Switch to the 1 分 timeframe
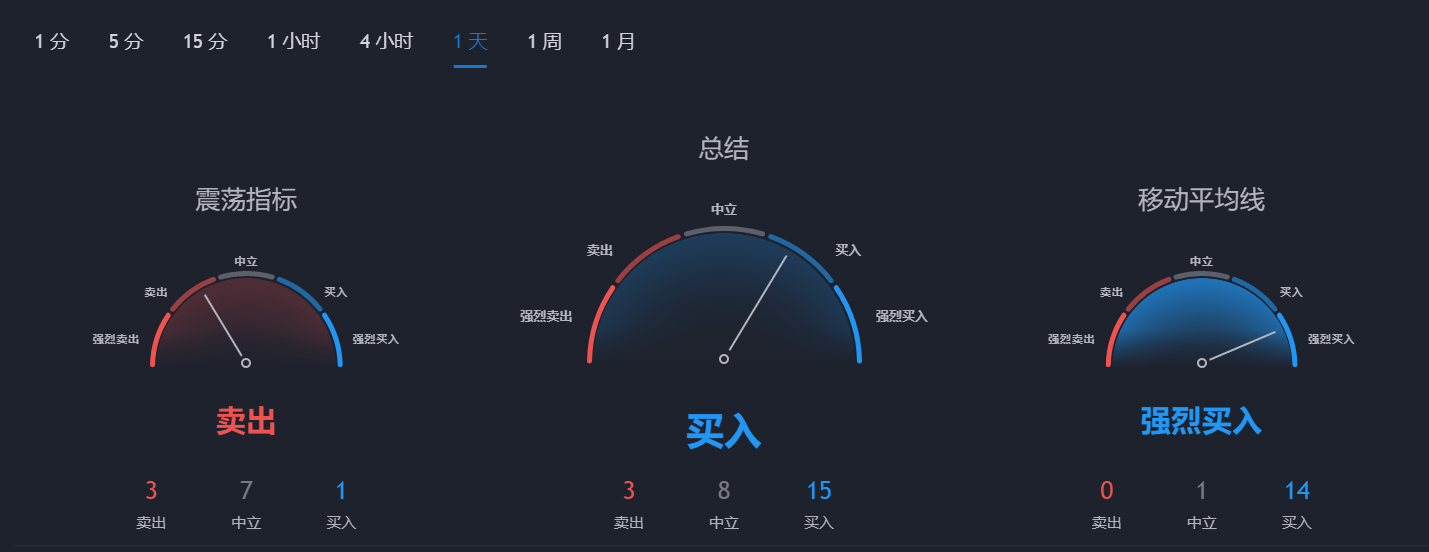The width and height of the screenshot is (1429, 552). [x=51, y=42]
